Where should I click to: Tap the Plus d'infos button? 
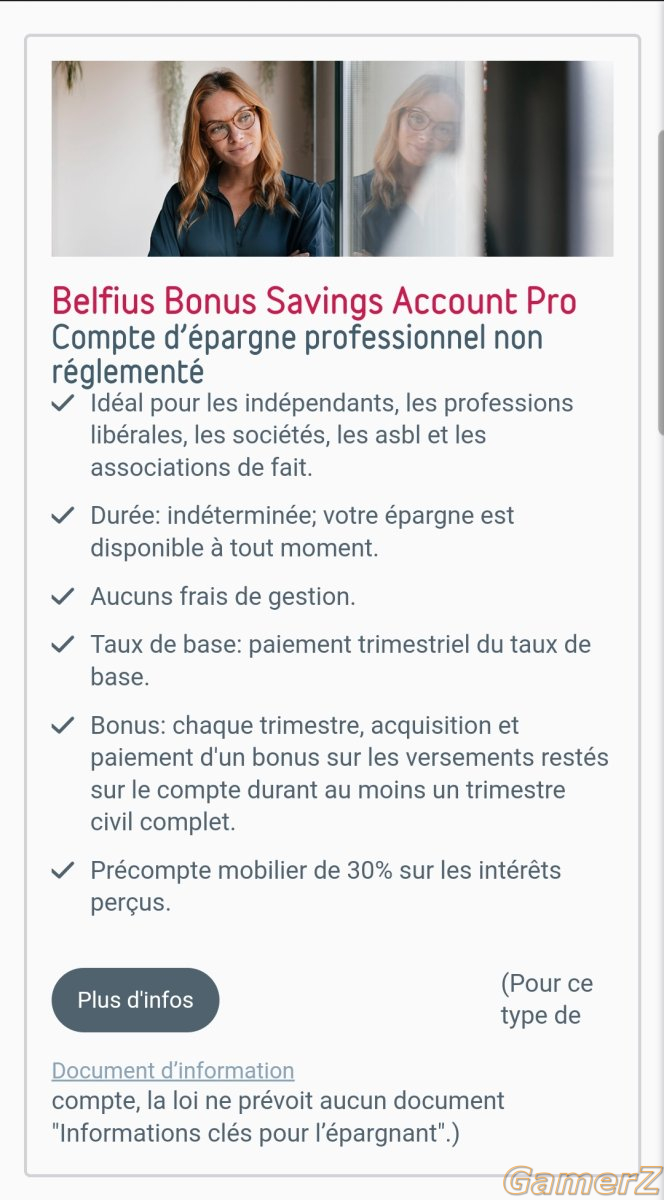(135, 1000)
